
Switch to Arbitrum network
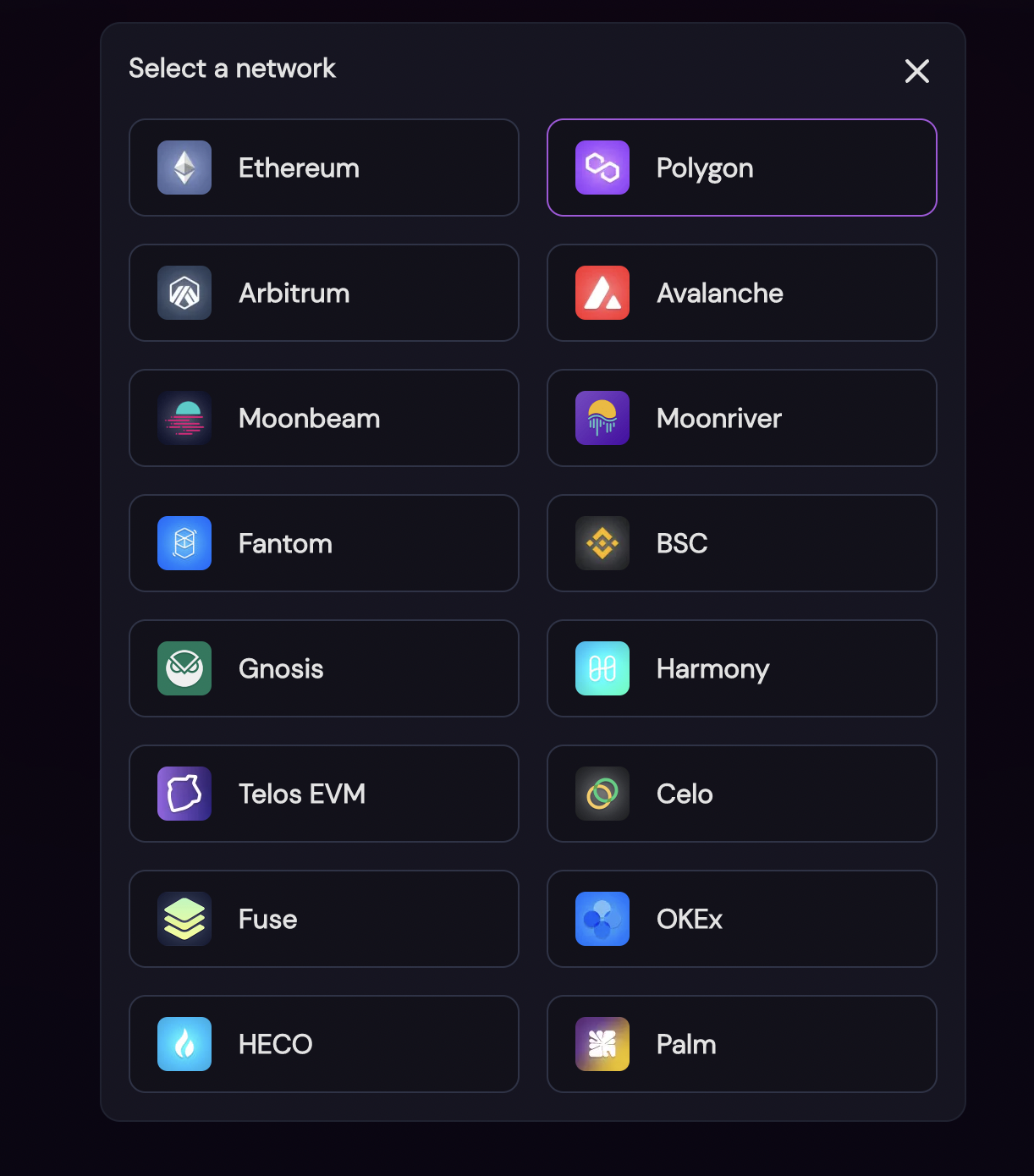pos(323,293)
